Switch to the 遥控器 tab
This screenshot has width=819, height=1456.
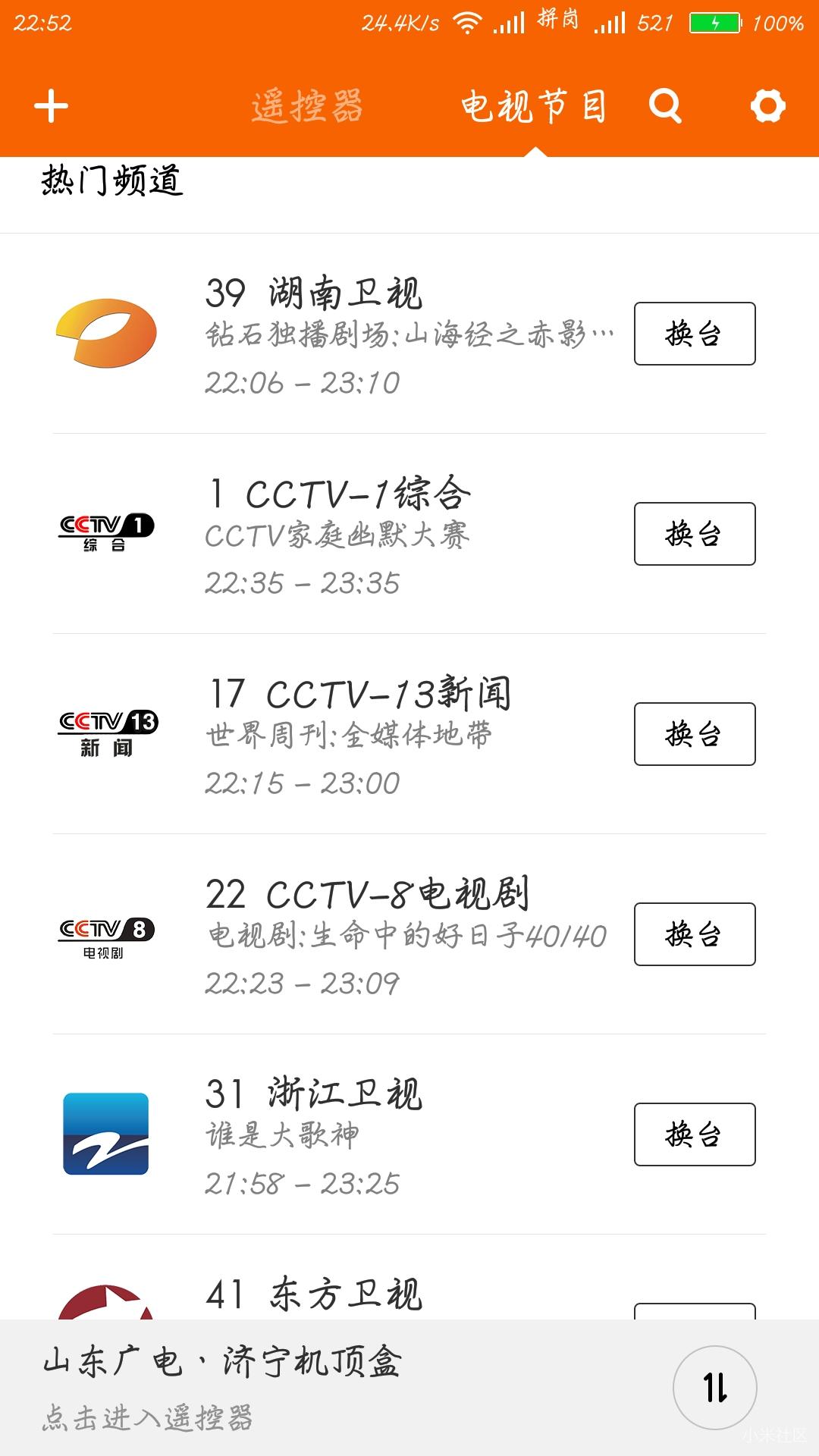(306, 107)
